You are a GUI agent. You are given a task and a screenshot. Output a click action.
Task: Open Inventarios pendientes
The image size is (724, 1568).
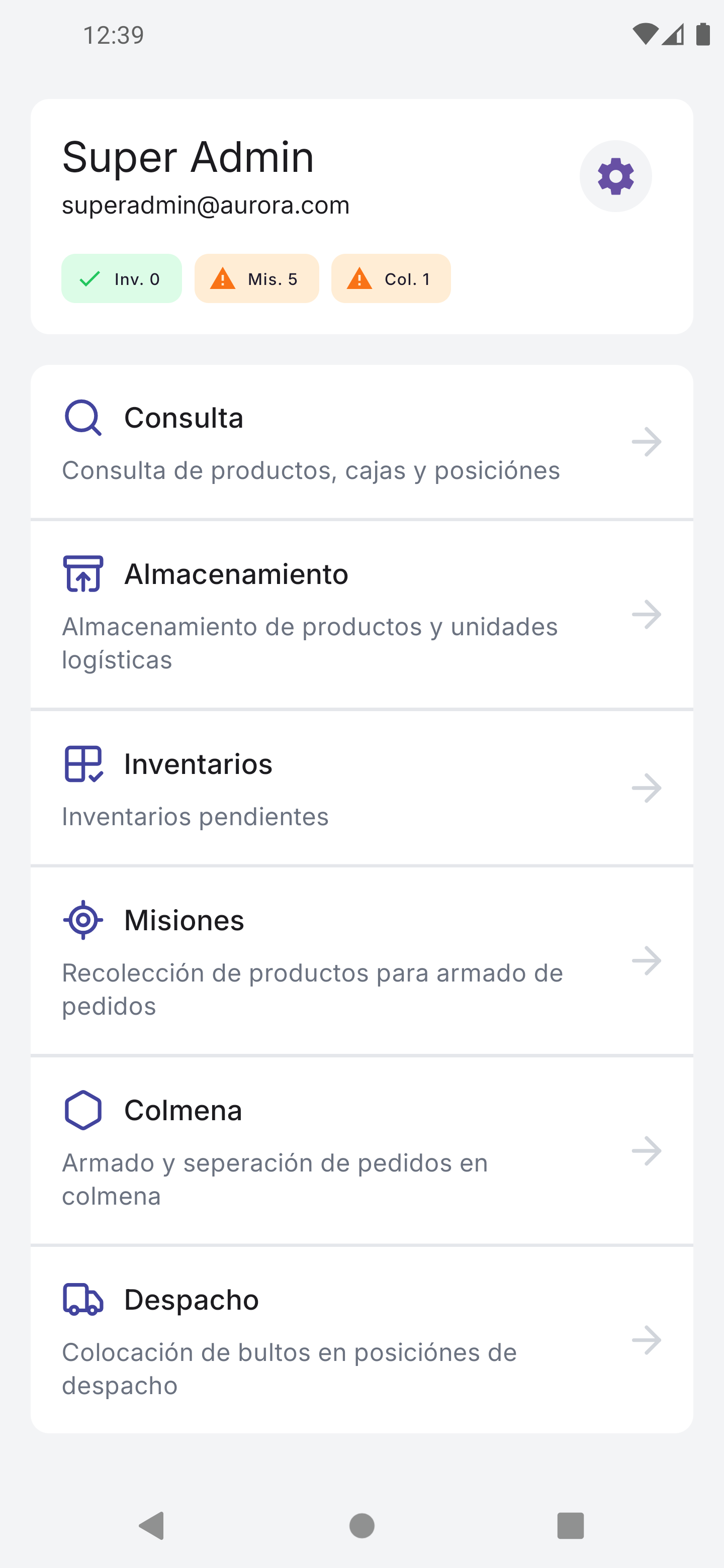tap(361, 788)
